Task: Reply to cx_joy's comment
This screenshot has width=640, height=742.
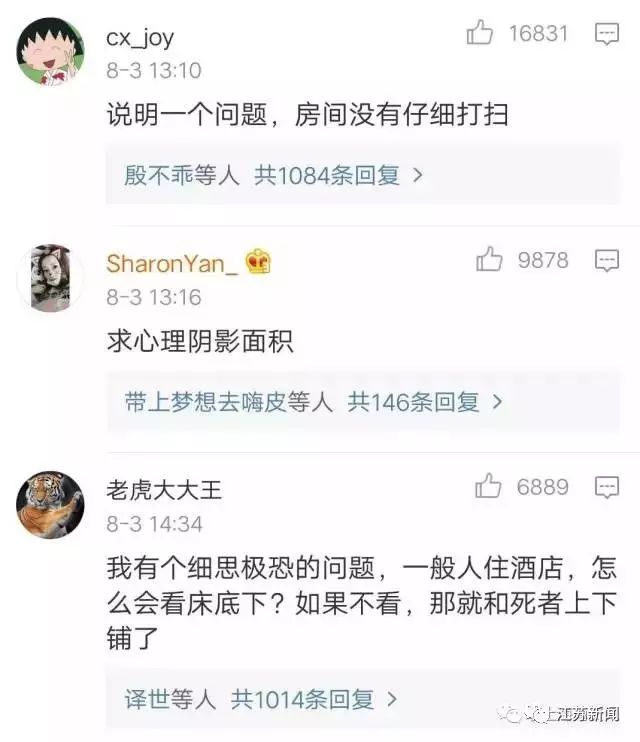Action: click(607, 34)
